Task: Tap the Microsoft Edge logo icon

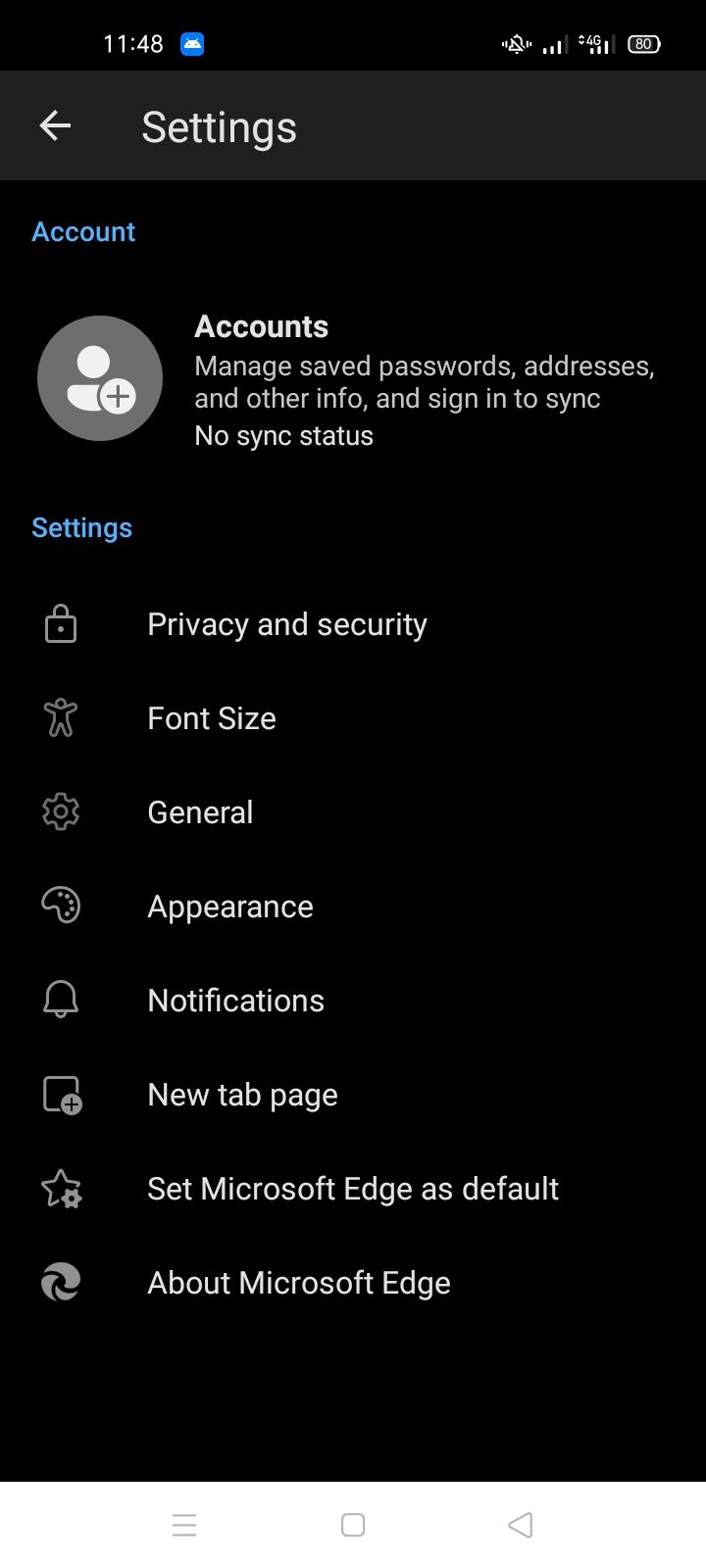Action: [60, 1282]
